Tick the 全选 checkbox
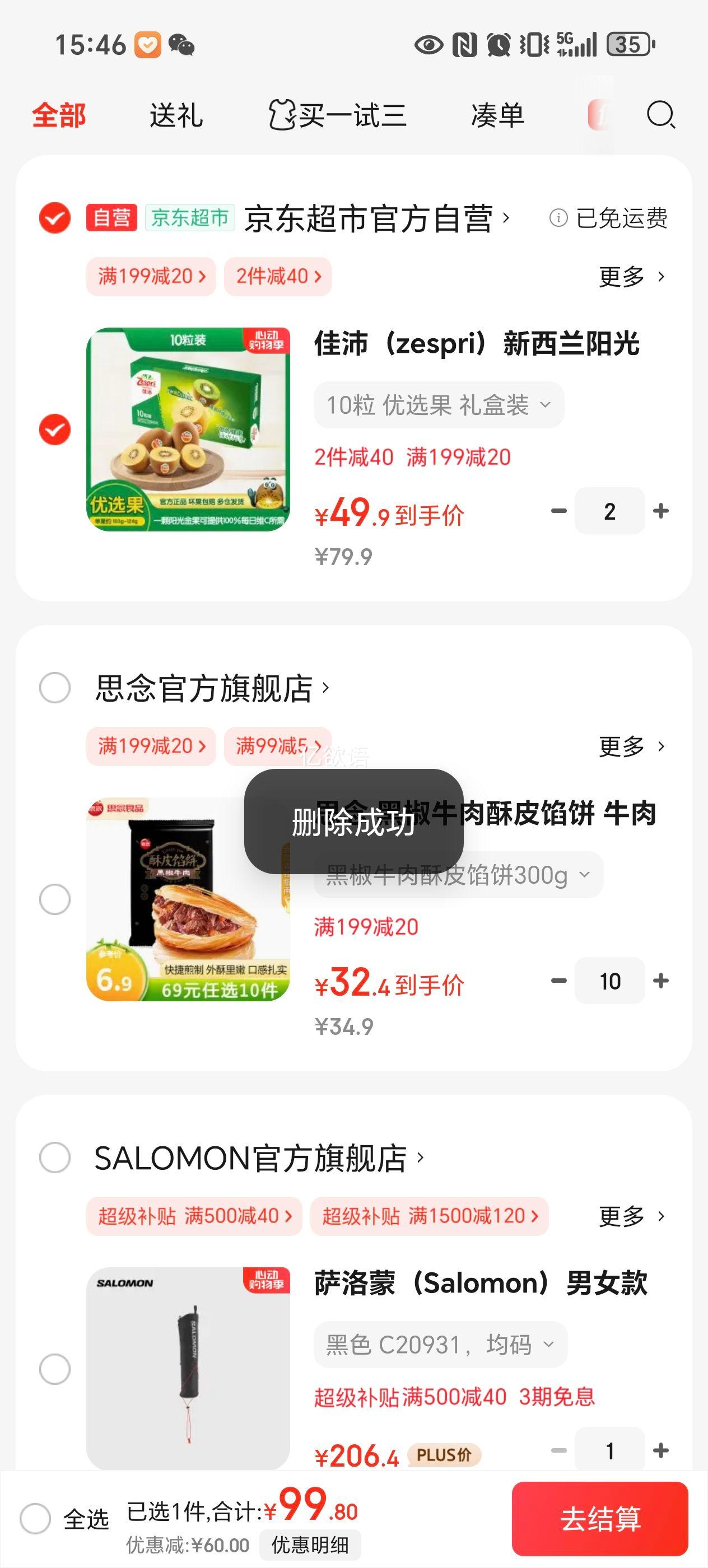The width and height of the screenshot is (708, 1568). (x=35, y=1519)
